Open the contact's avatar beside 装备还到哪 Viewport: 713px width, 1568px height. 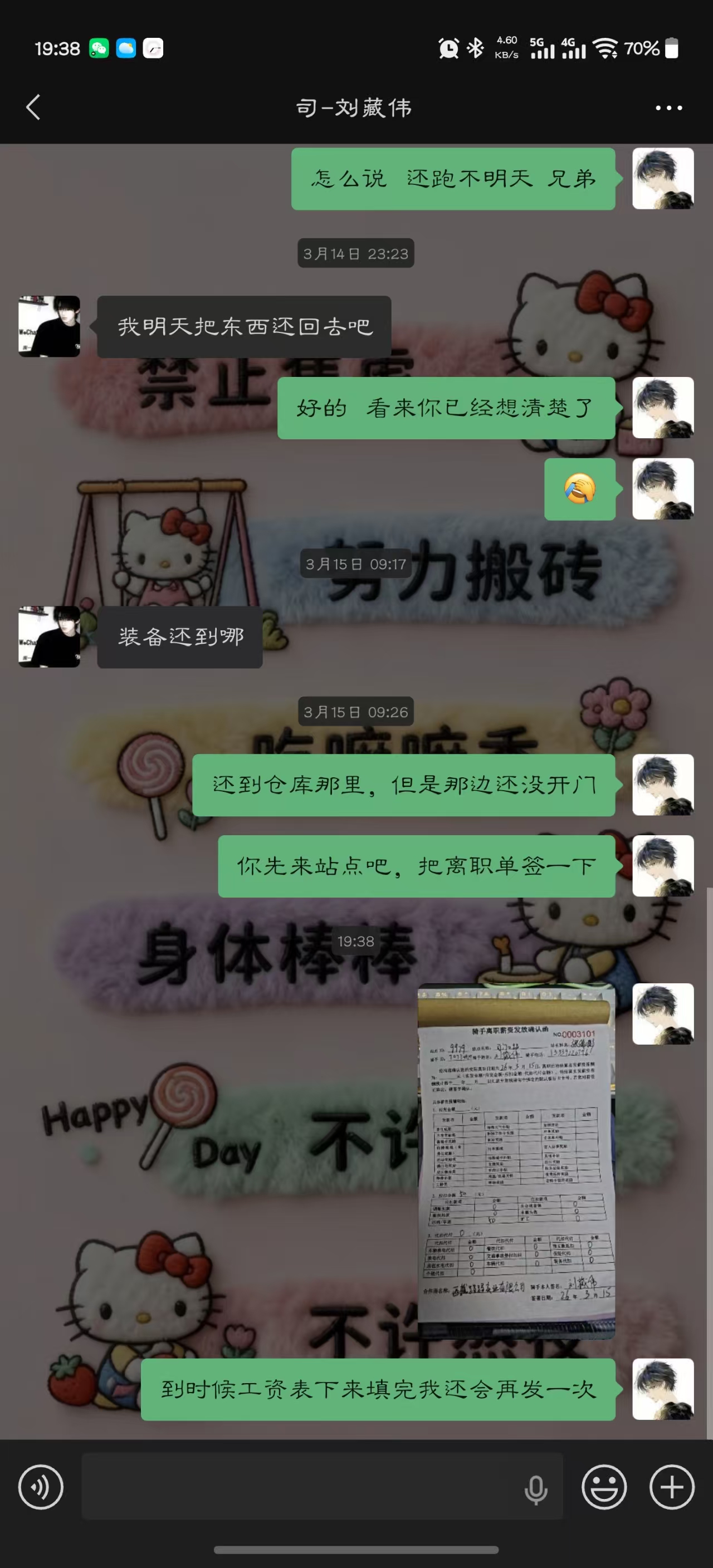[50, 636]
